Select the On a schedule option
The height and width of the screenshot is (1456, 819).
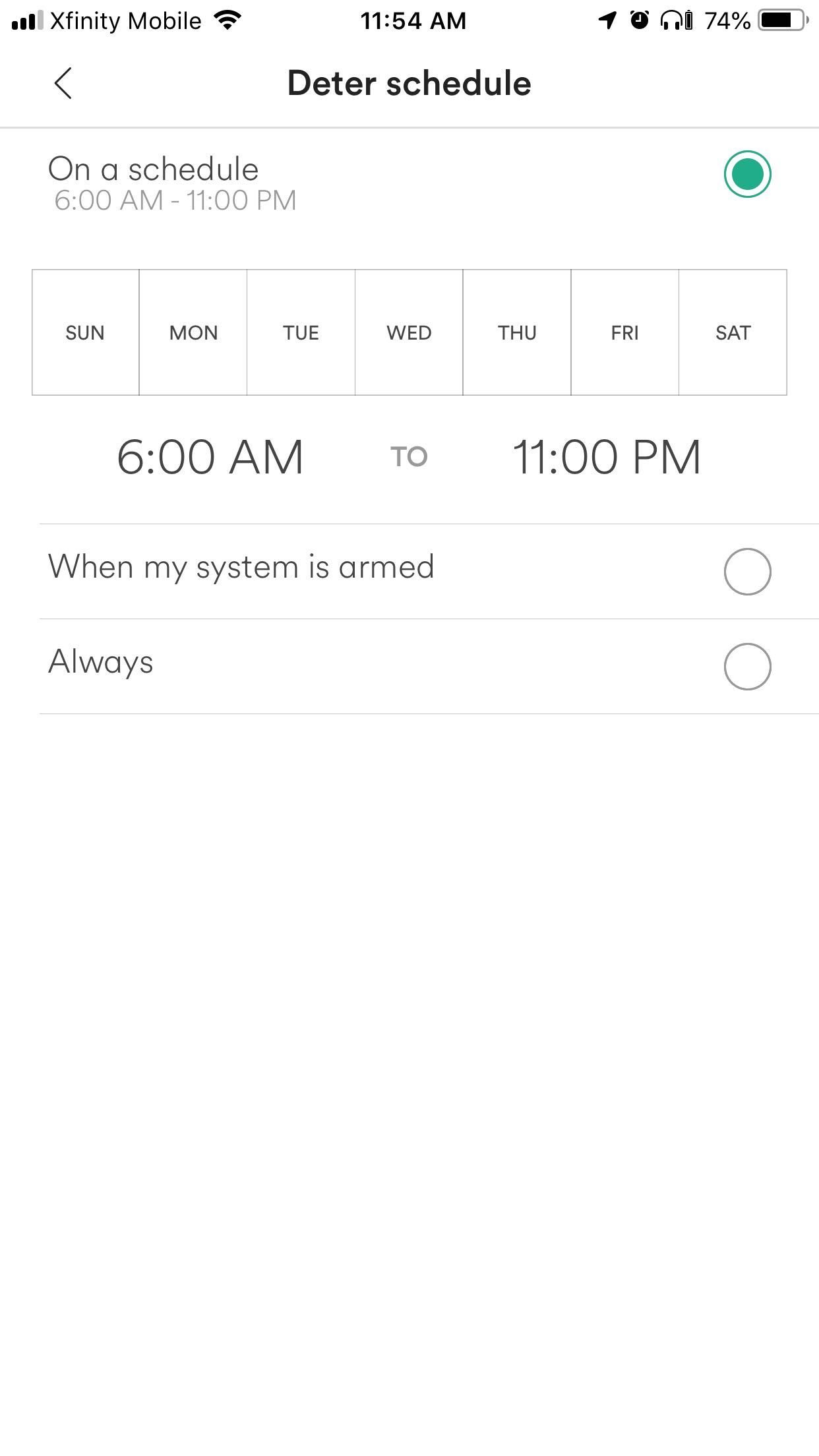747,175
